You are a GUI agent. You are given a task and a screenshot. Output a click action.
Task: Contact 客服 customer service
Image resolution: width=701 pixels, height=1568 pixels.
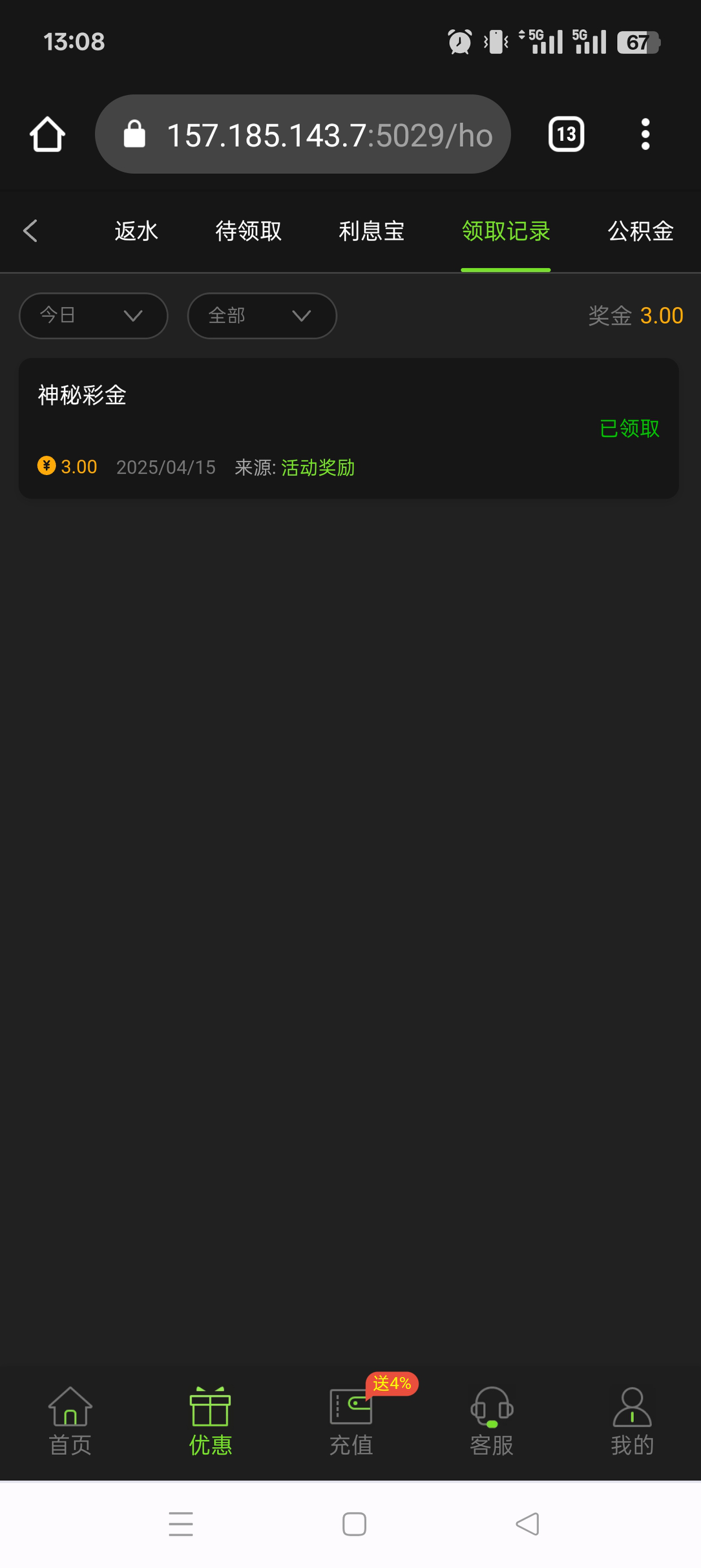492,1421
